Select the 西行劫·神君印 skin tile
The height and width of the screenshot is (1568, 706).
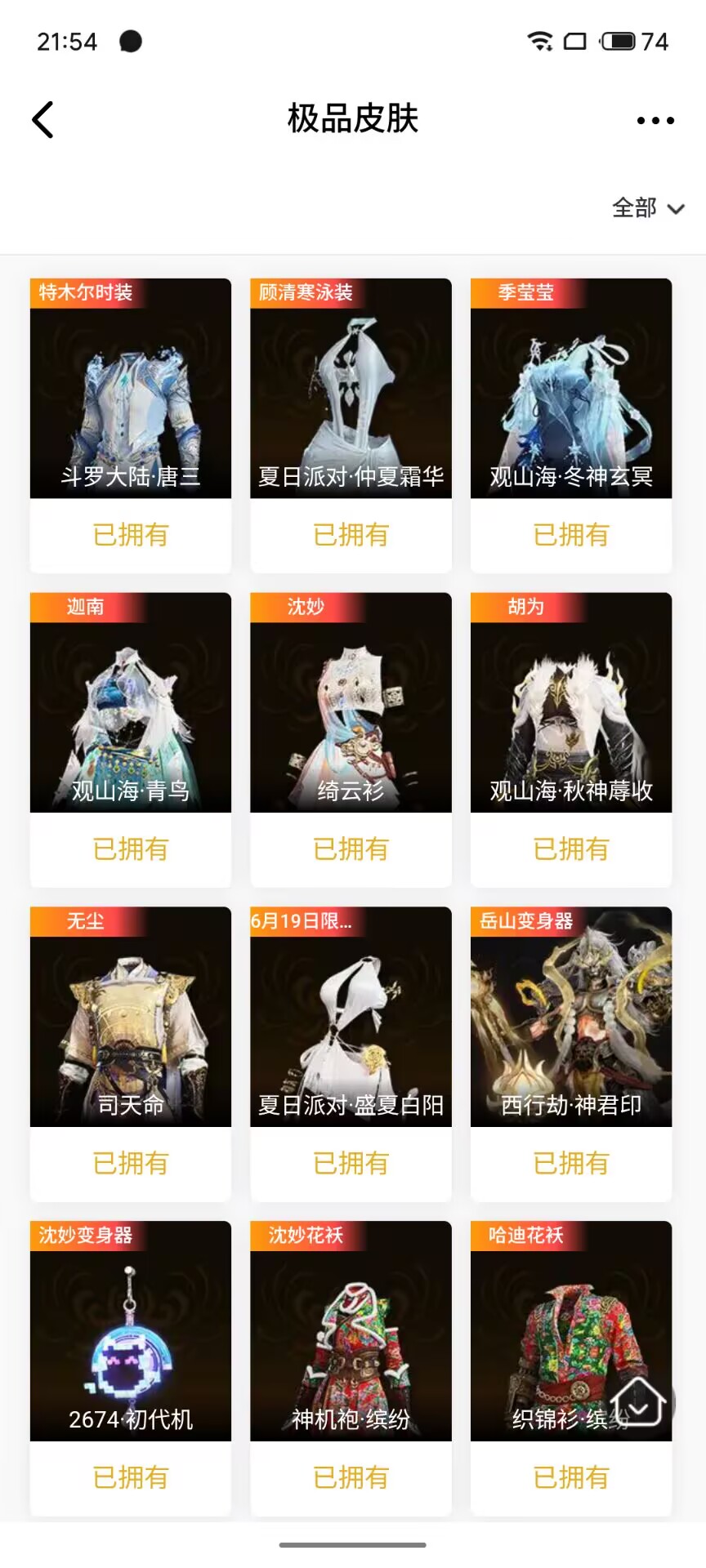pyautogui.click(x=571, y=1017)
